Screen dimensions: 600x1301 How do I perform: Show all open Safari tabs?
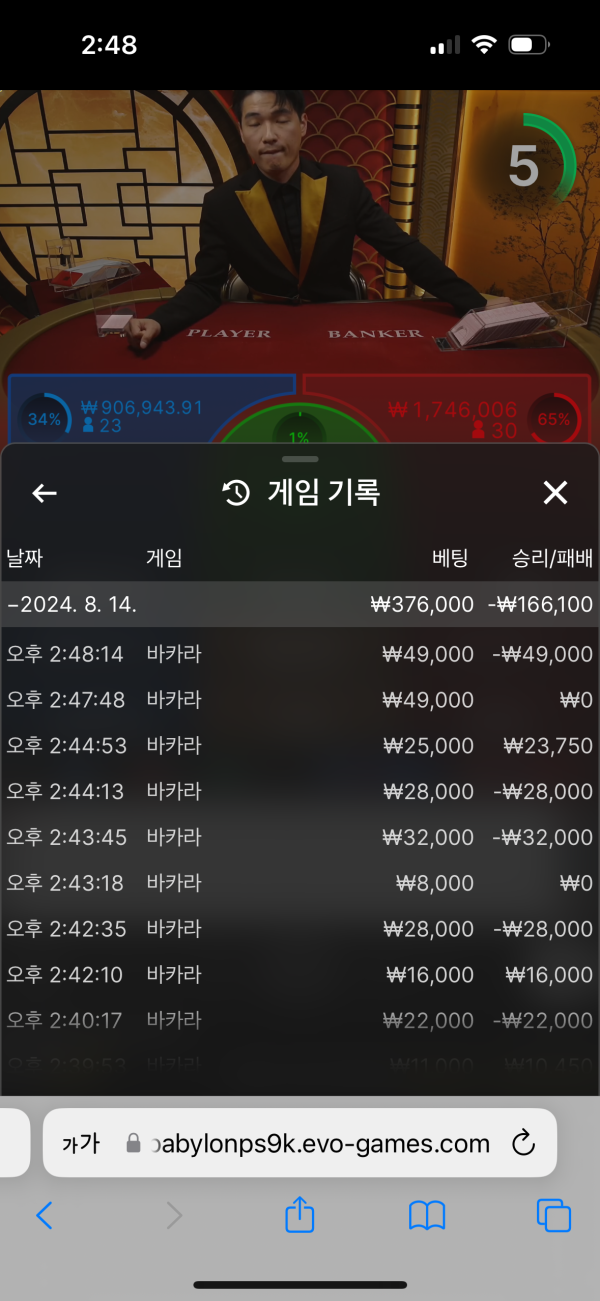[x=554, y=1216]
